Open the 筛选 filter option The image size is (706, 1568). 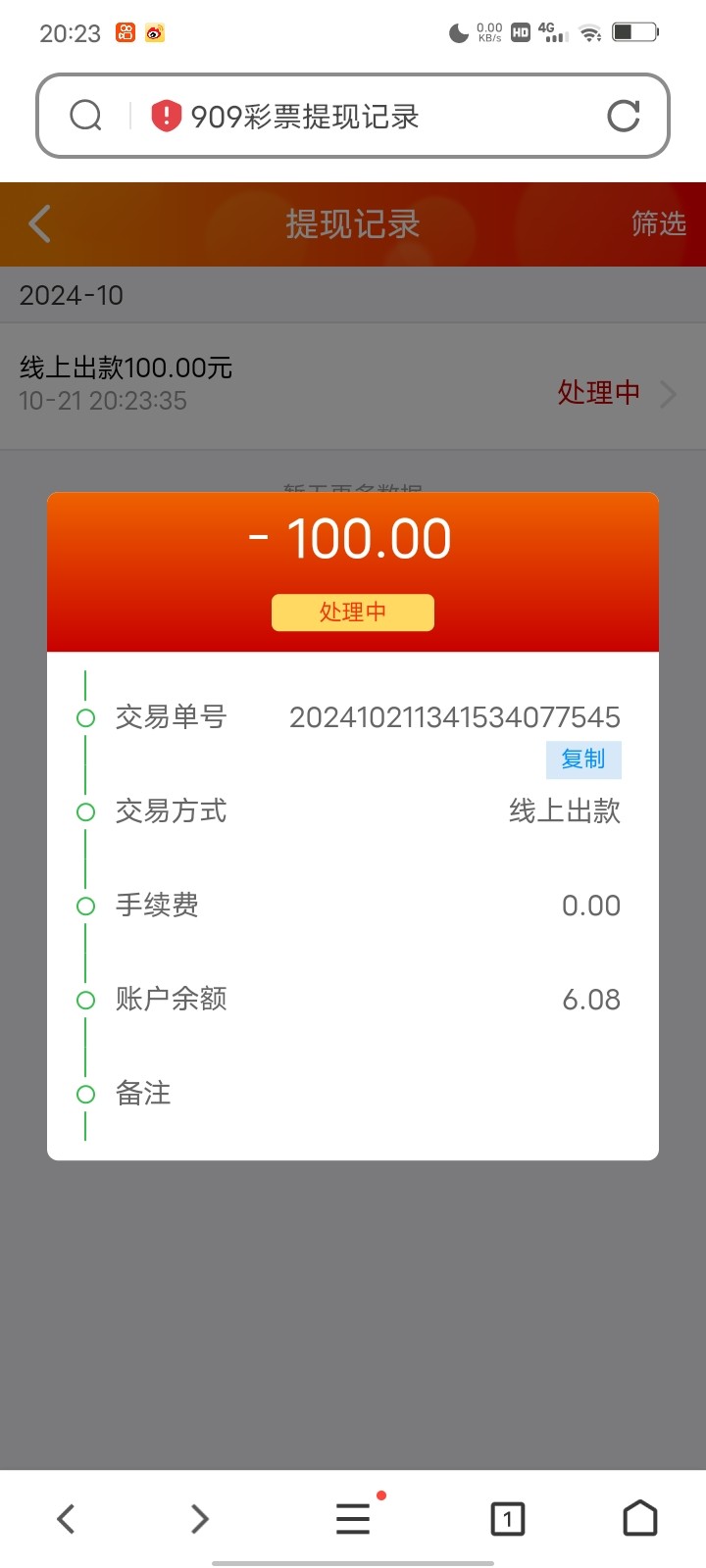(658, 224)
